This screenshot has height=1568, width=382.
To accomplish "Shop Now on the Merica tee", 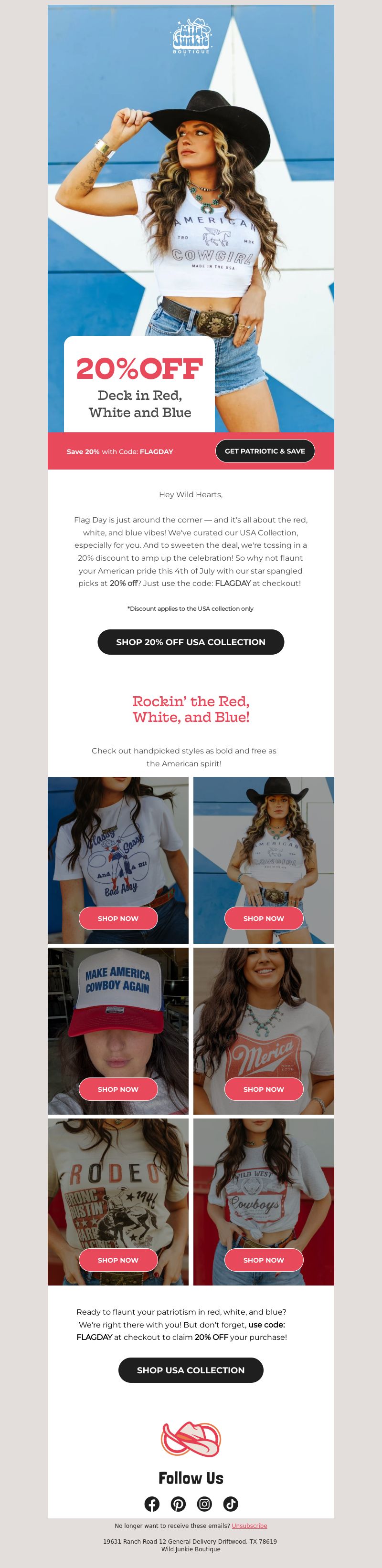I will pos(264,1089).
